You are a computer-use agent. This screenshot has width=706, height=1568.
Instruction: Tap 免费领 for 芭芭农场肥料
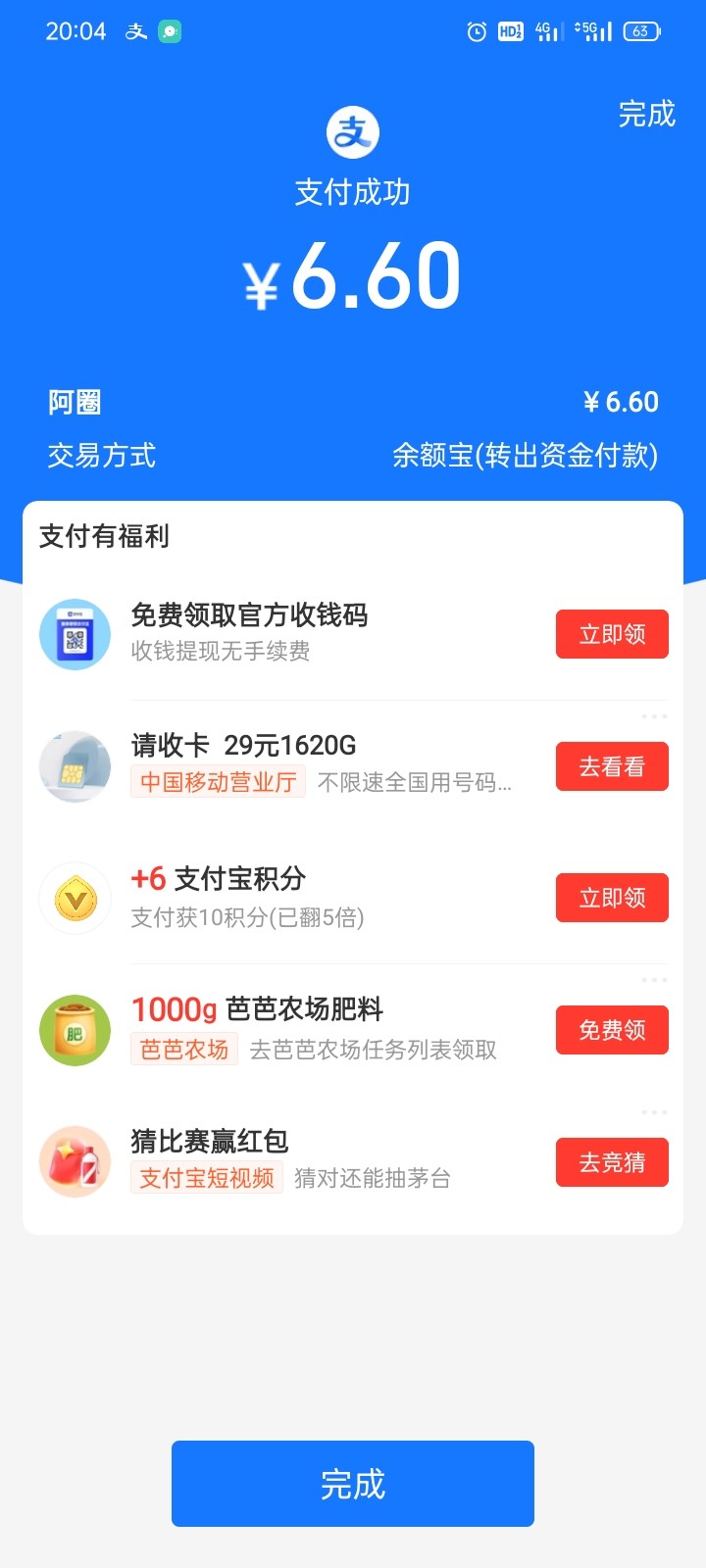pos(612,1030)
